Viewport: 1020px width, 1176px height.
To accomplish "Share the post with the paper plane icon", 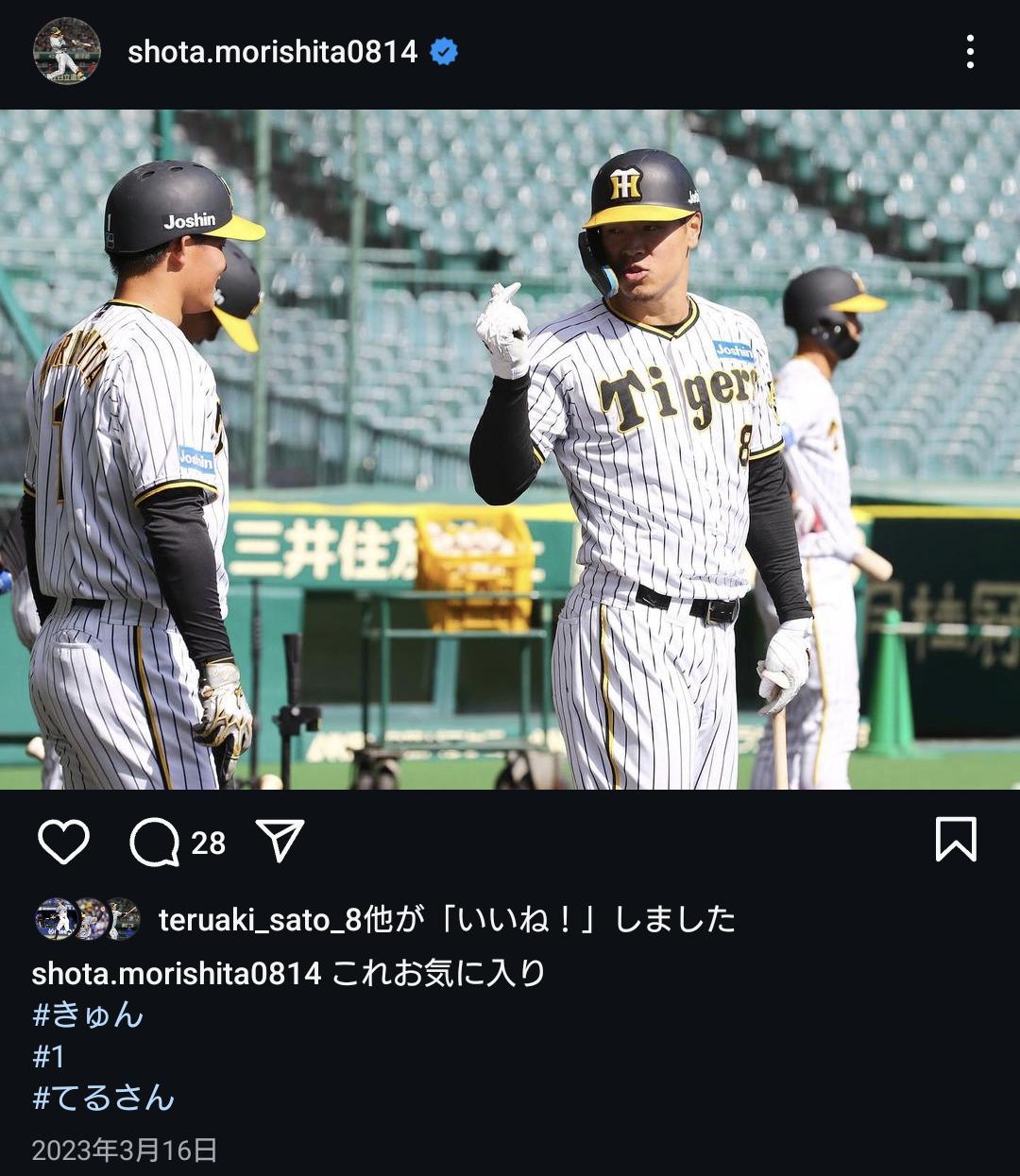I will 280,841.
